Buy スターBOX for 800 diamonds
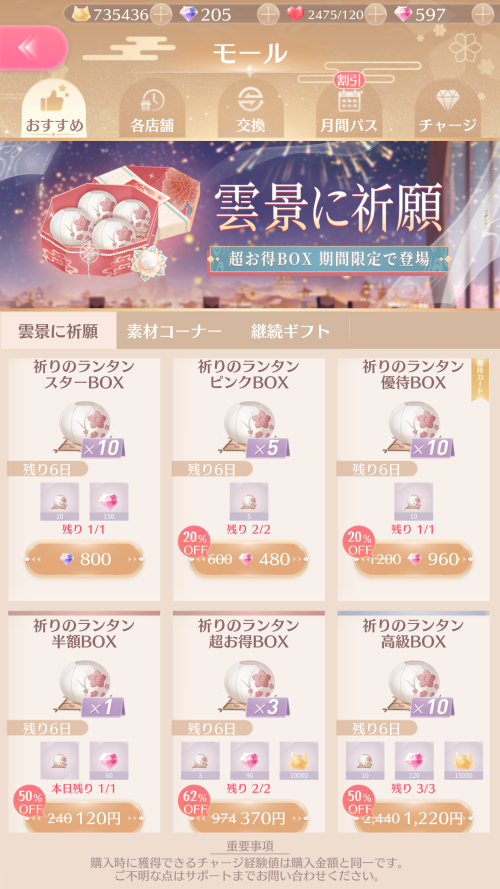 [x=84, y=560]
